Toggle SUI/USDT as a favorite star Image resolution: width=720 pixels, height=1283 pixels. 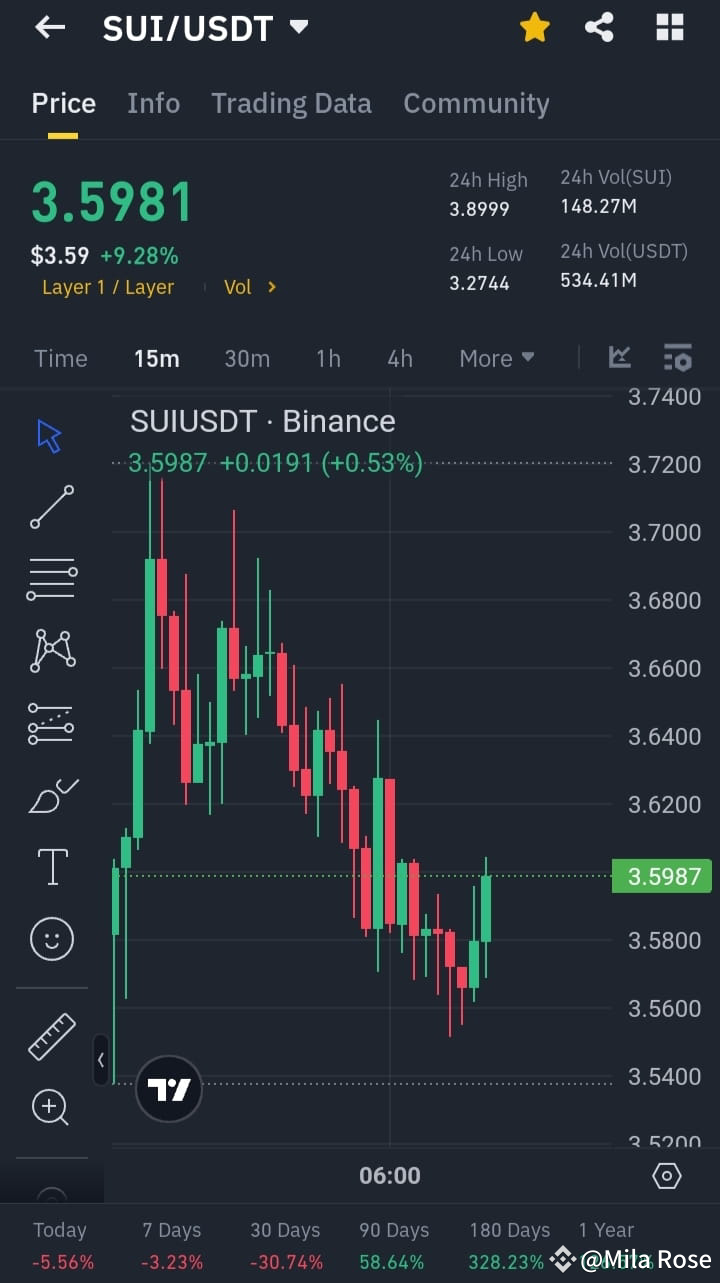point(534,27)
